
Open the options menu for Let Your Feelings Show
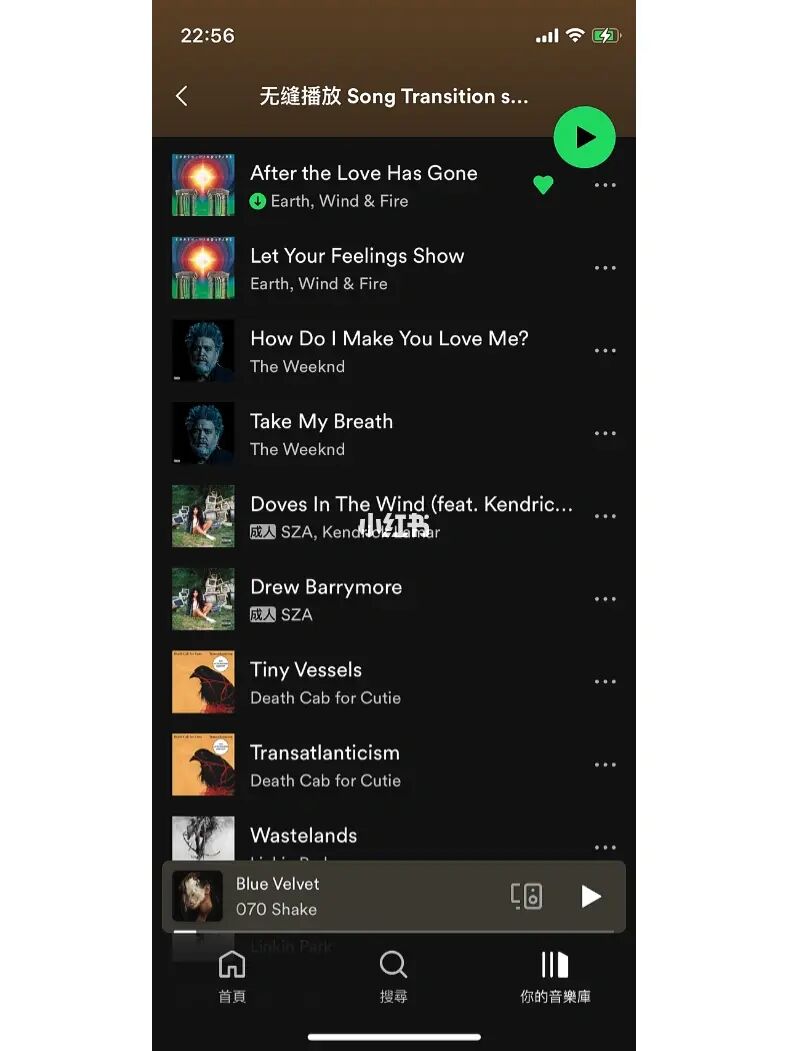[x=604, y=268]
